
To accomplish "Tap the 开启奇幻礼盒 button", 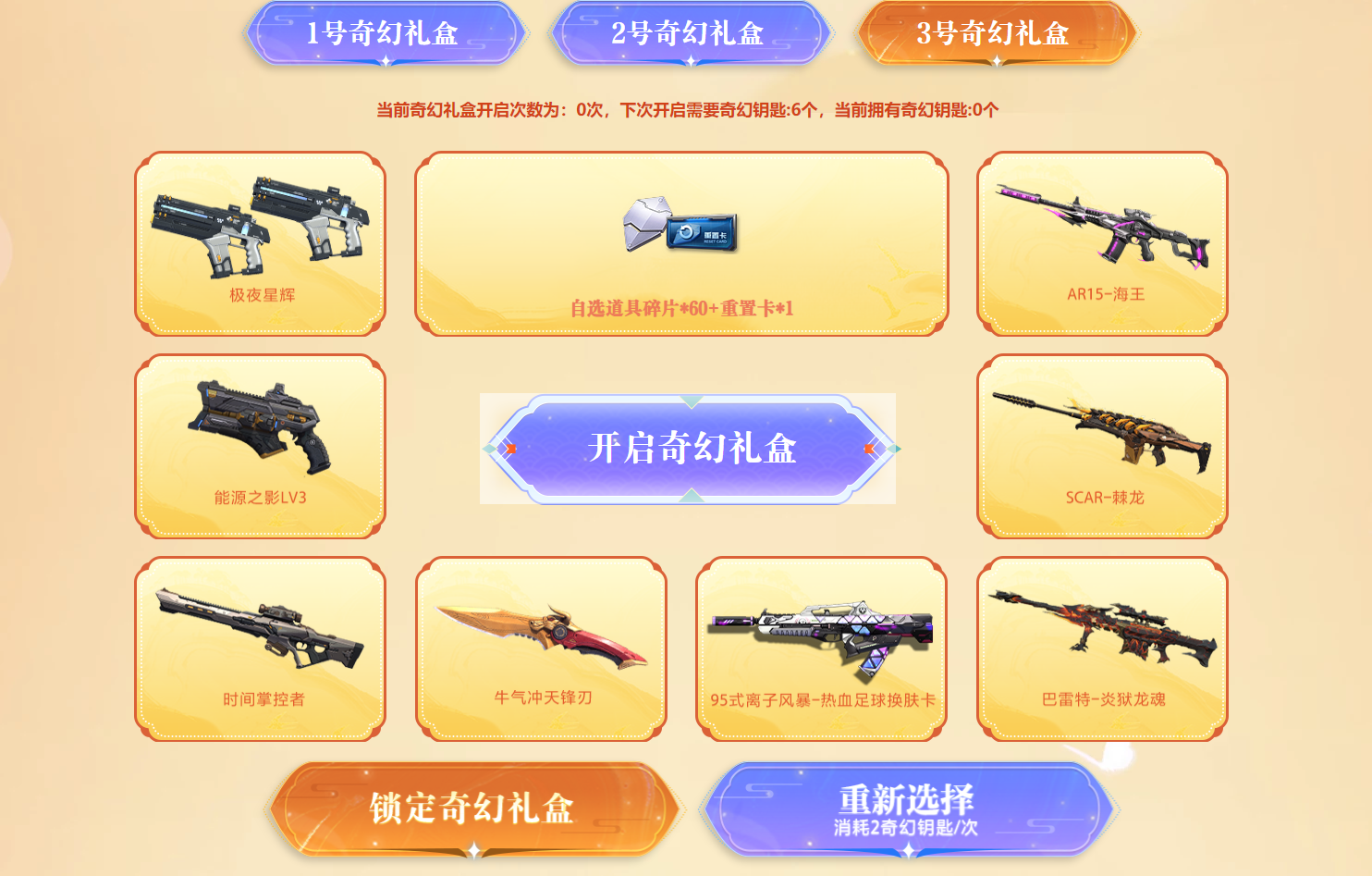I will tap(691, 449).
